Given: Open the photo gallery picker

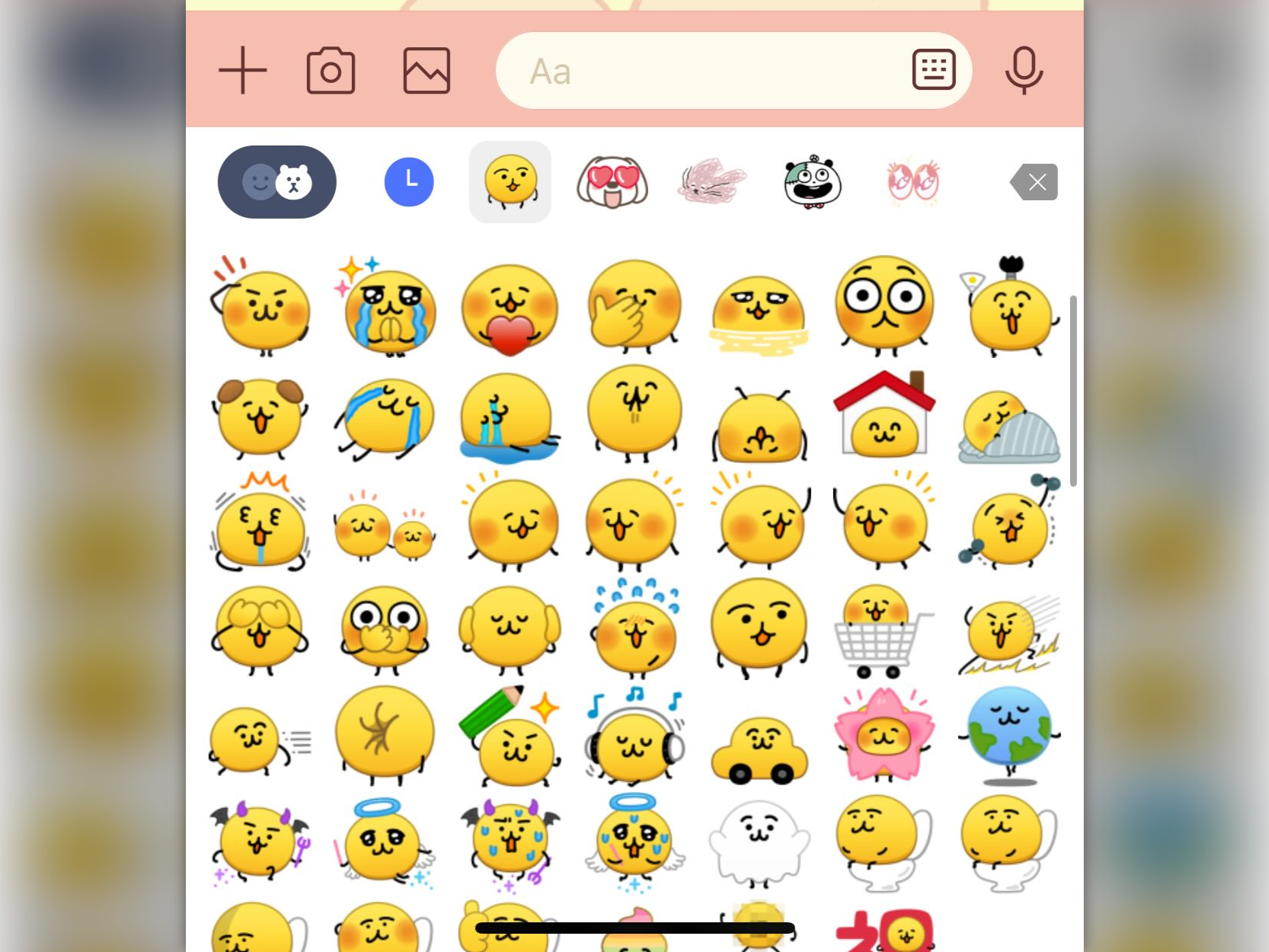Looking at the screenshot, I should click(x=427, y=71).
